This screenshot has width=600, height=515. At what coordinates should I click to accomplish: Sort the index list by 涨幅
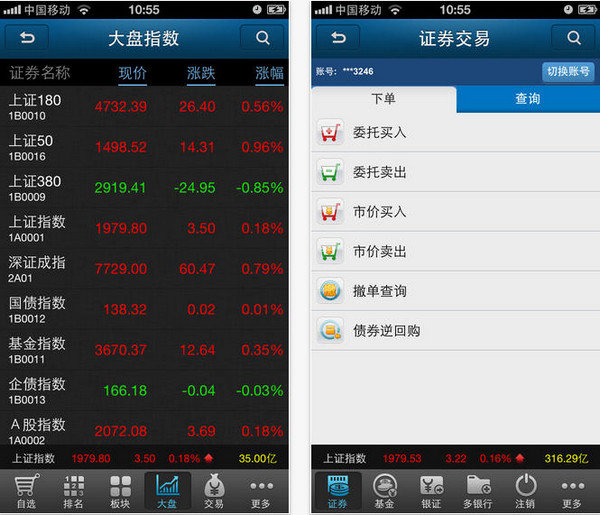tap(269, 73)
